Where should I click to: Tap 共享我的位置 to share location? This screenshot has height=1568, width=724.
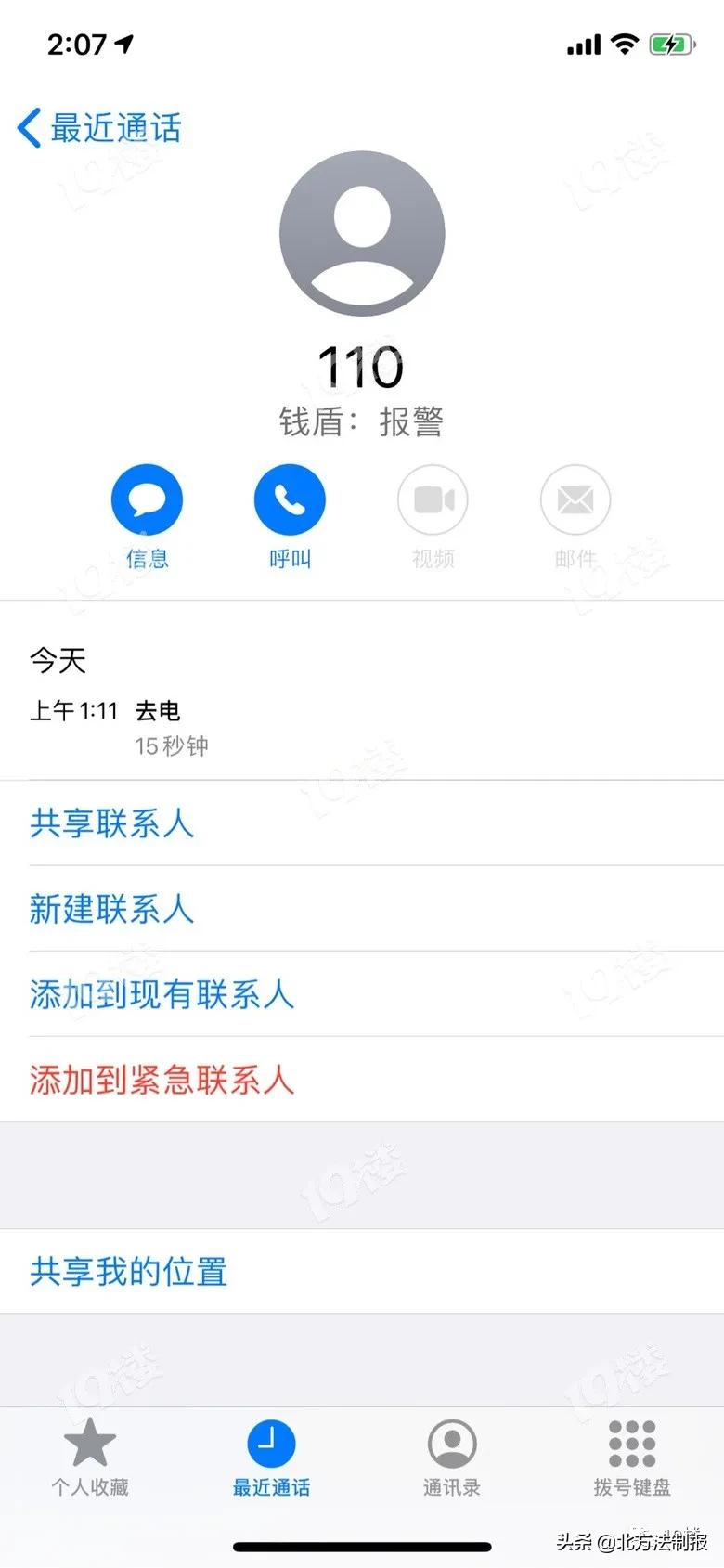pos(127,1272)
